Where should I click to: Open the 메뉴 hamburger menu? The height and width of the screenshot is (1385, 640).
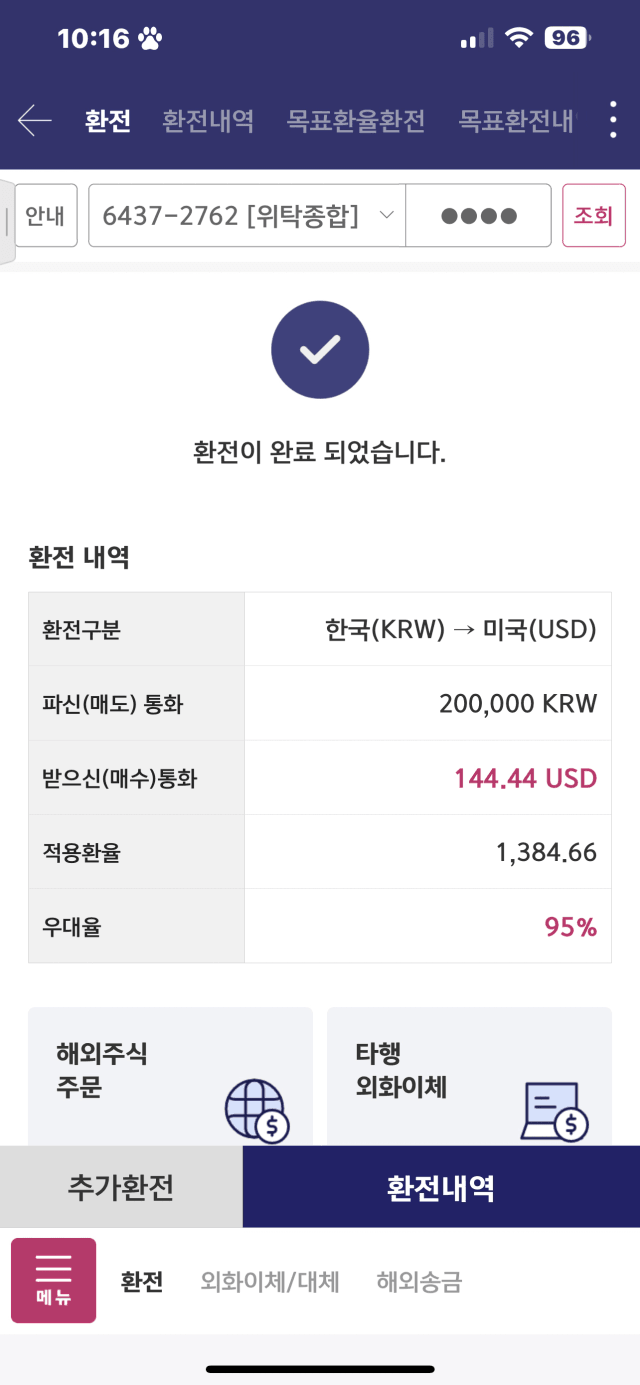(53, 1281)
